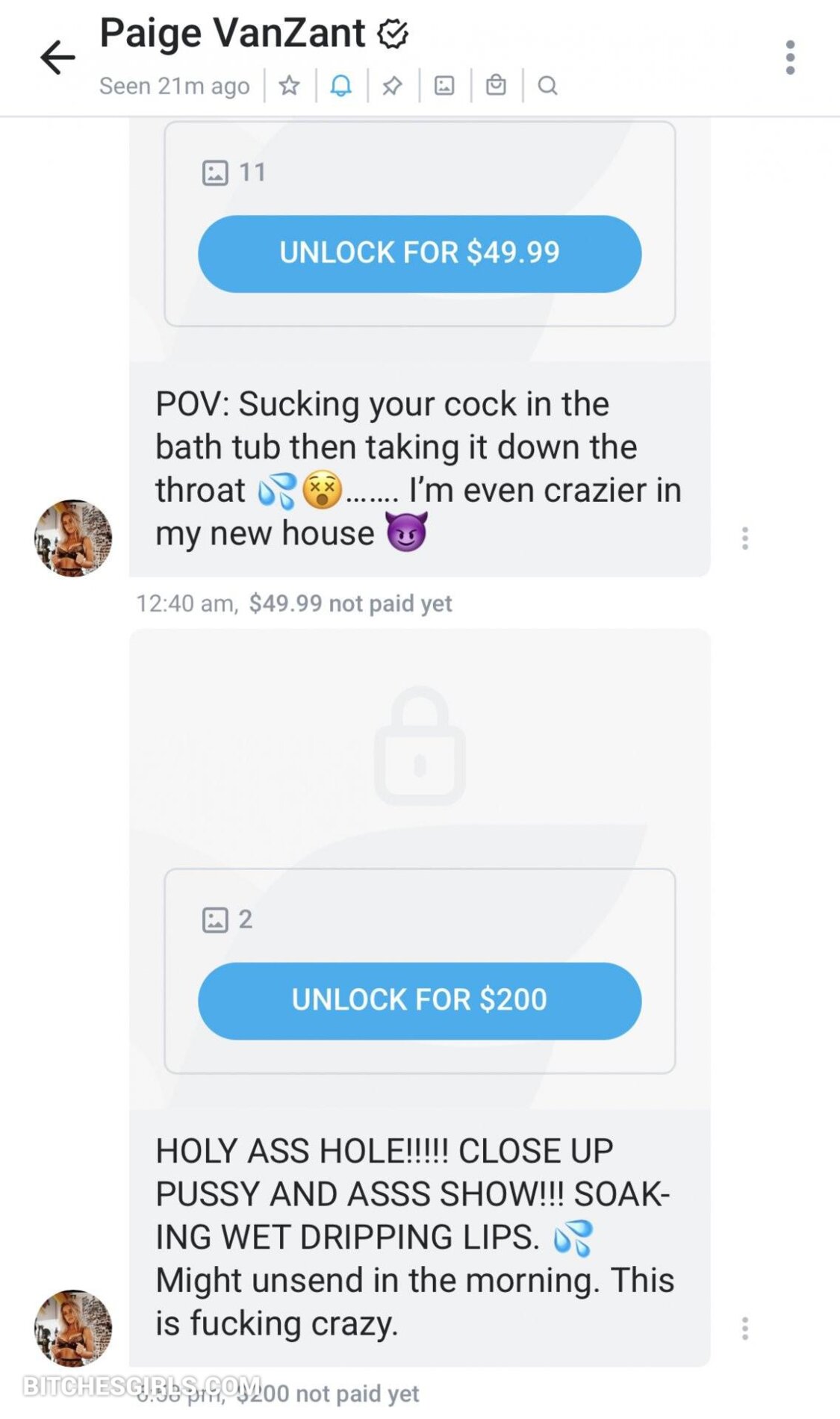
Task: Add this chat to favorites star
Action: click(x=290, y=86)
